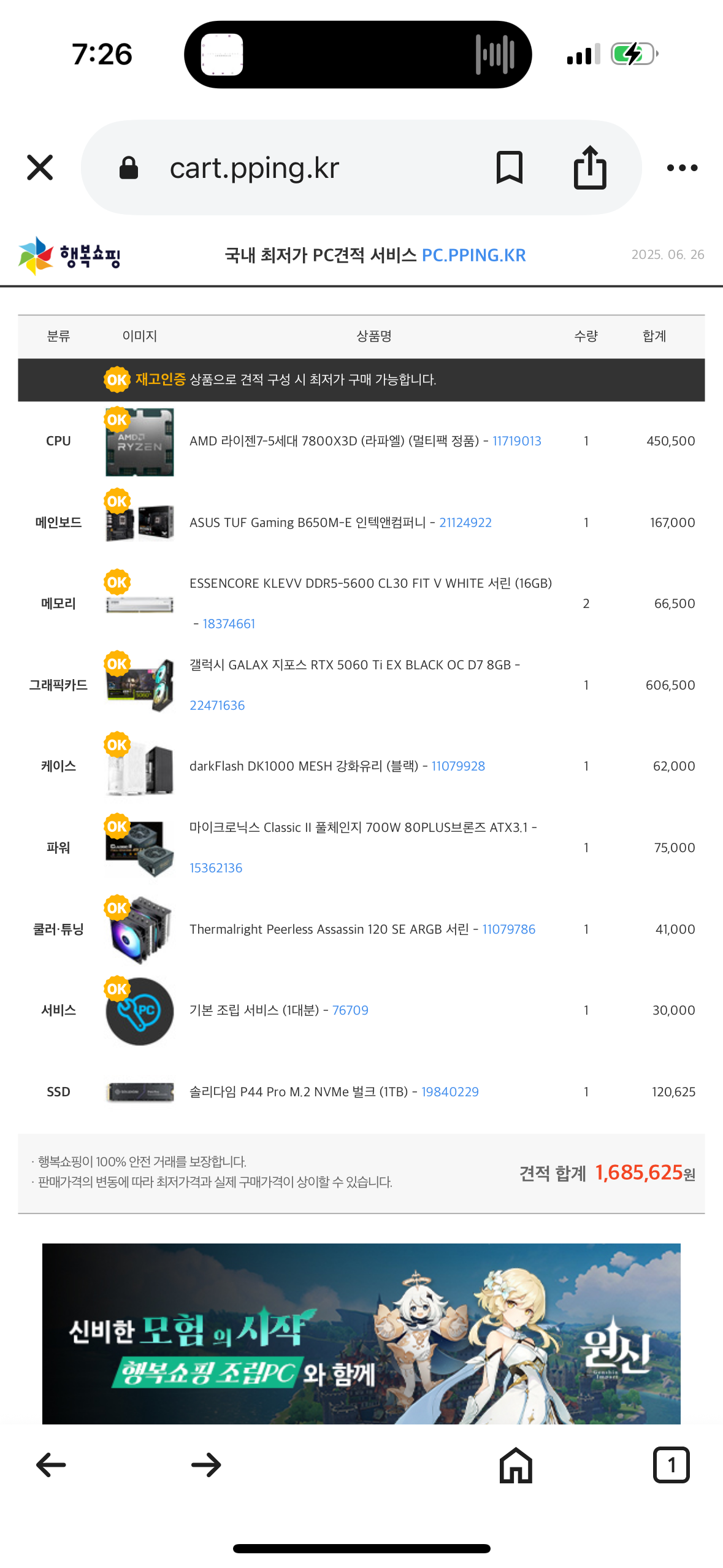Screen dimensions: 723x1568
Task: Open Solidigm SSD link 19840229
Action: (x=450, y=1092)
